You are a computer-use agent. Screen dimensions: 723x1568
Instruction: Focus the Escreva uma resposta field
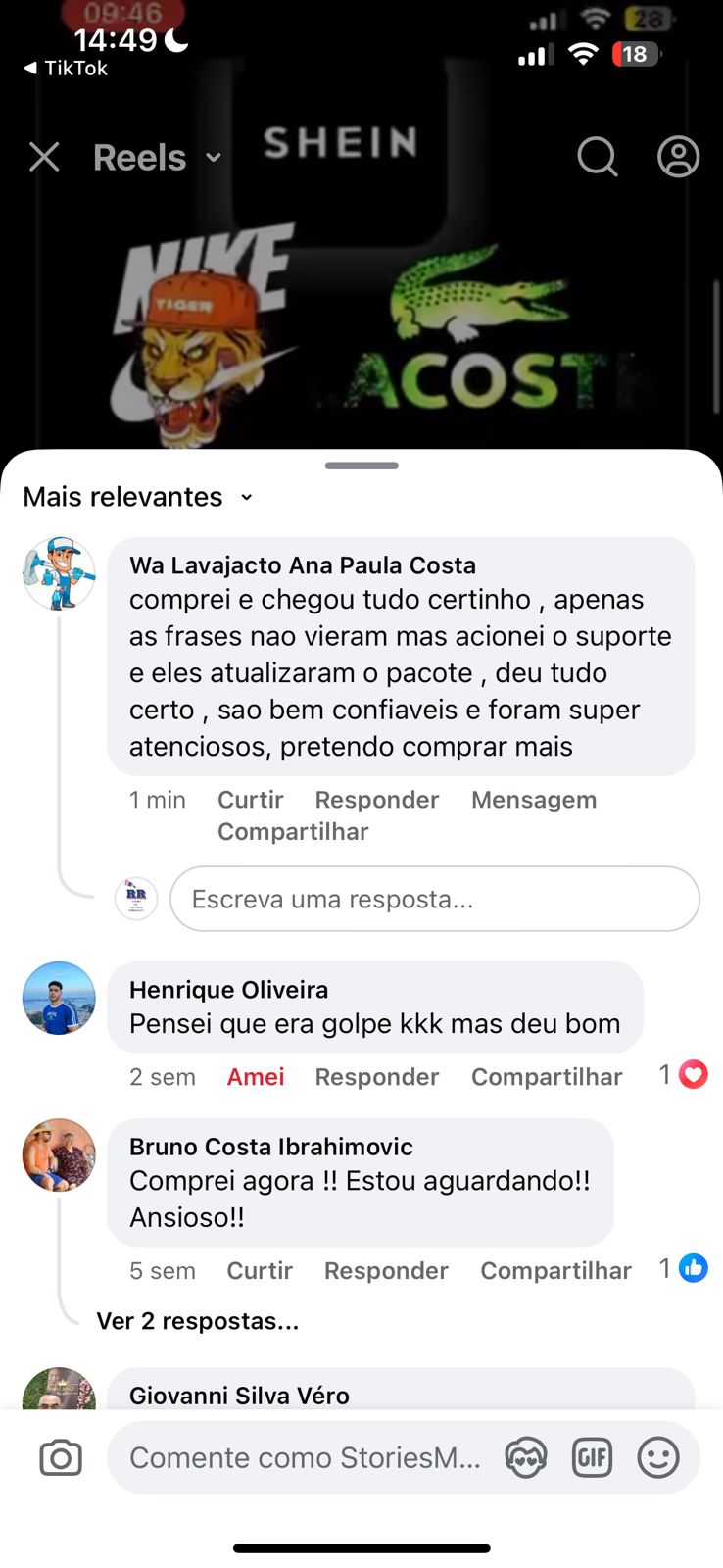tap(434, 899)
